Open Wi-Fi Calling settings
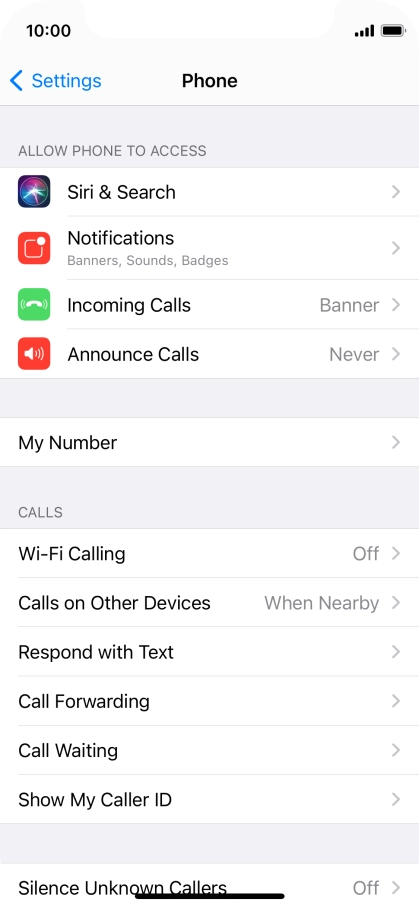The image size is (419, 908). pos(210,554)
